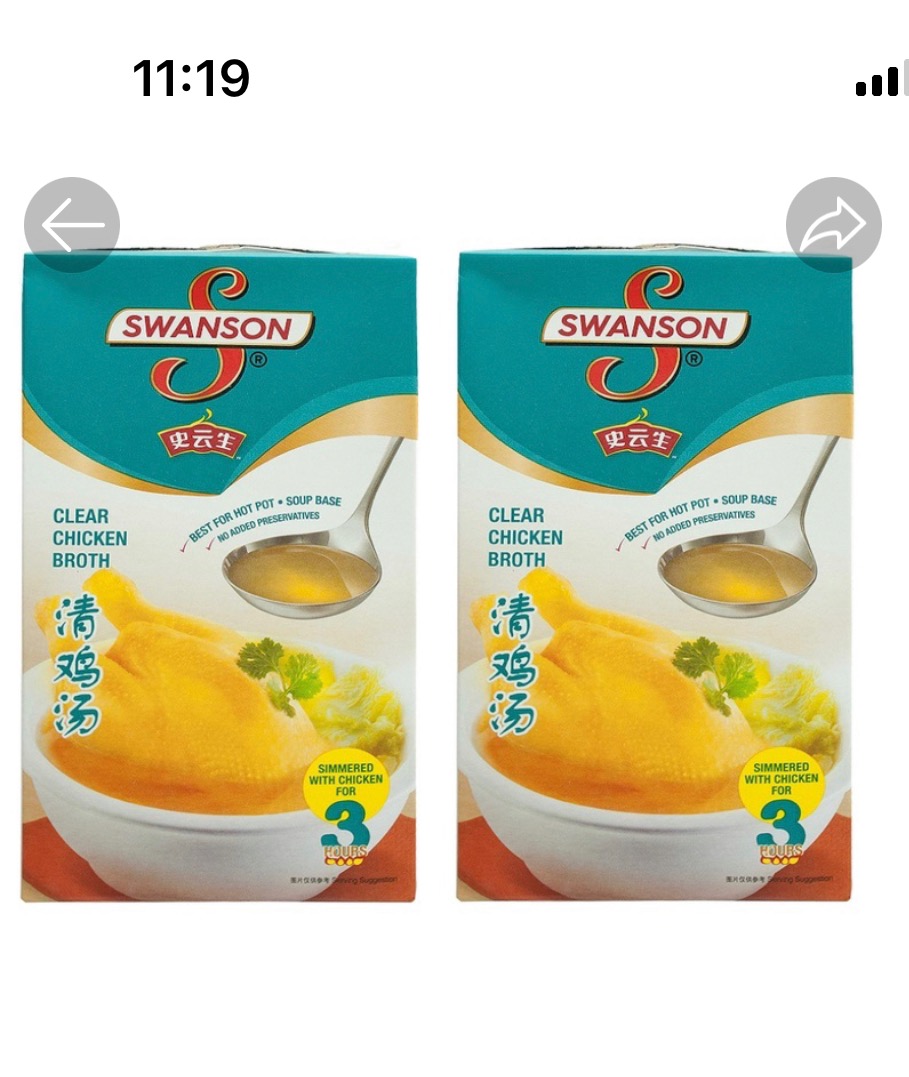Screen dimensions: 909x1077
Task: Go back using the arrow button
Action: [x=72, y=225]
